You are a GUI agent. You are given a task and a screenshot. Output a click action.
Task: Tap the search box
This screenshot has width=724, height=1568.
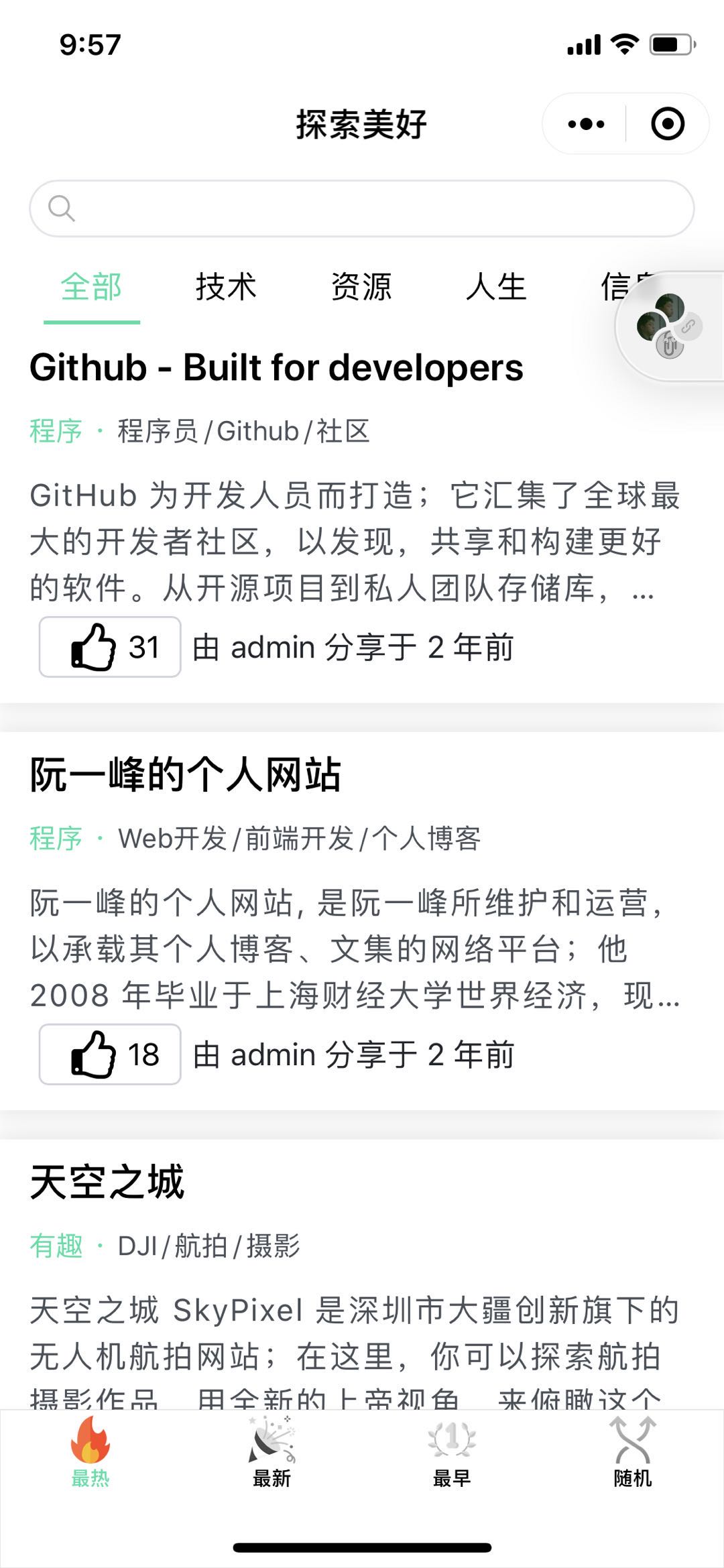(x=362, y=208)
